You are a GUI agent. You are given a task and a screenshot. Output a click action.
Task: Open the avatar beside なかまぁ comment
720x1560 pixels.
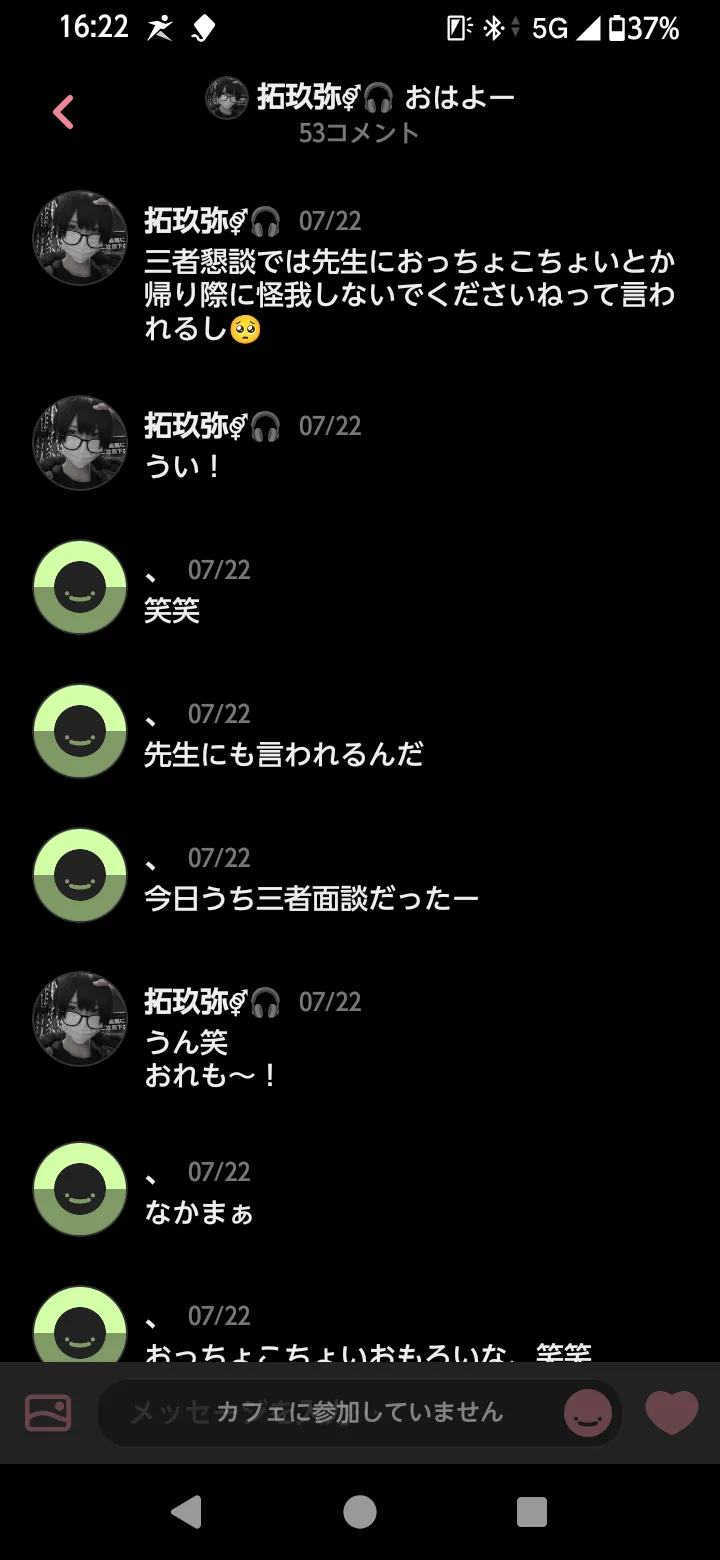[x=80, y=1189]
